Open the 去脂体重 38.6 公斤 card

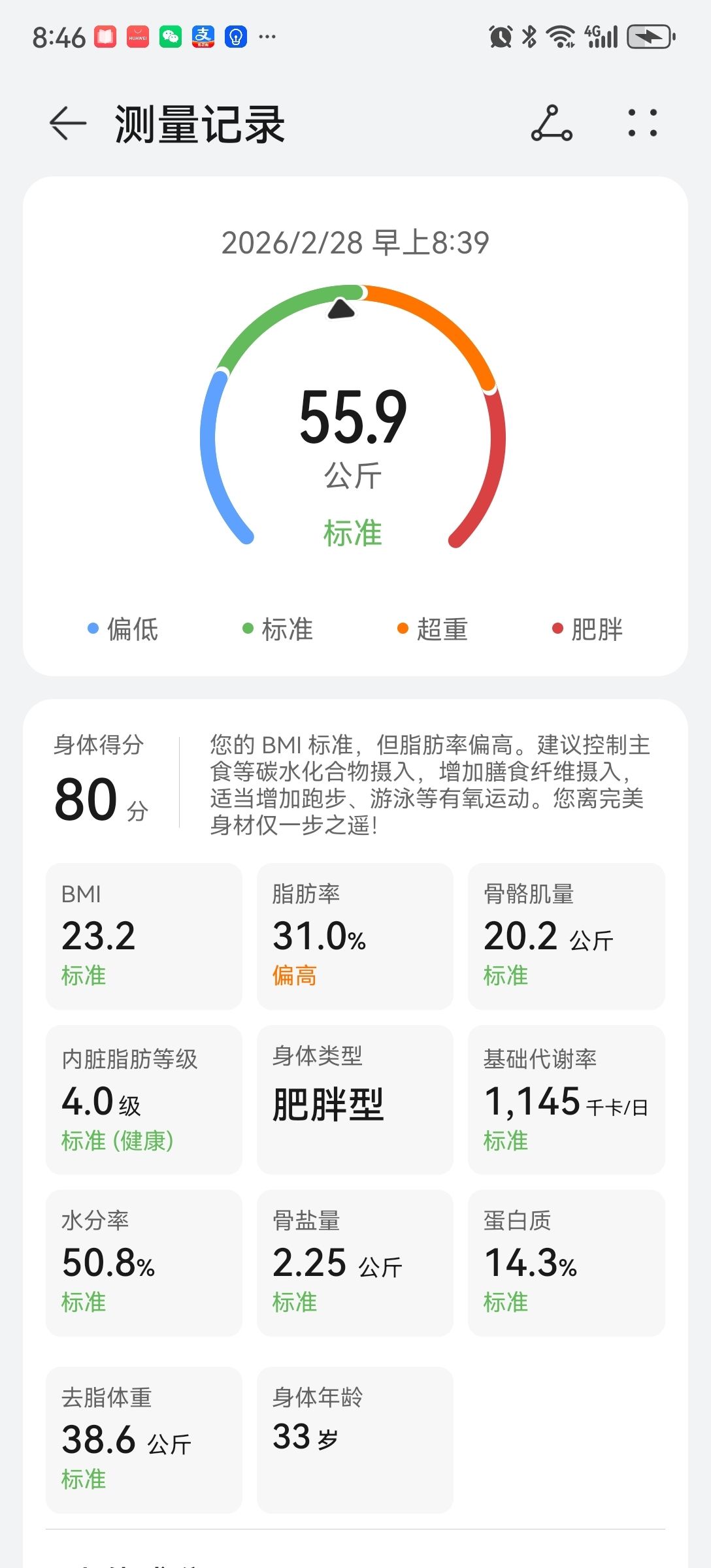tap(144, 1439)
